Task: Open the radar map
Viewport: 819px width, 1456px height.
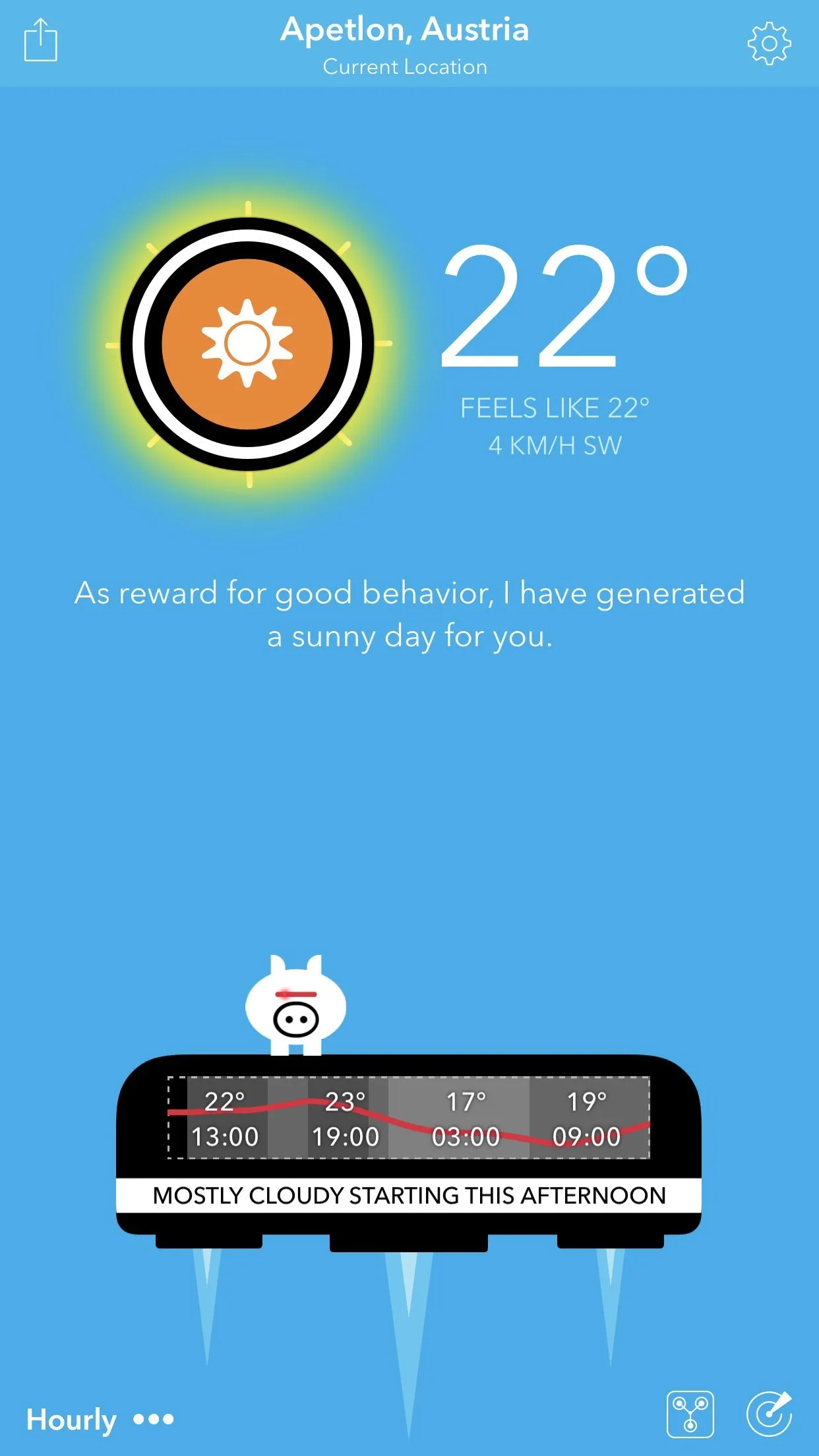Action: tap(768, 1414)
